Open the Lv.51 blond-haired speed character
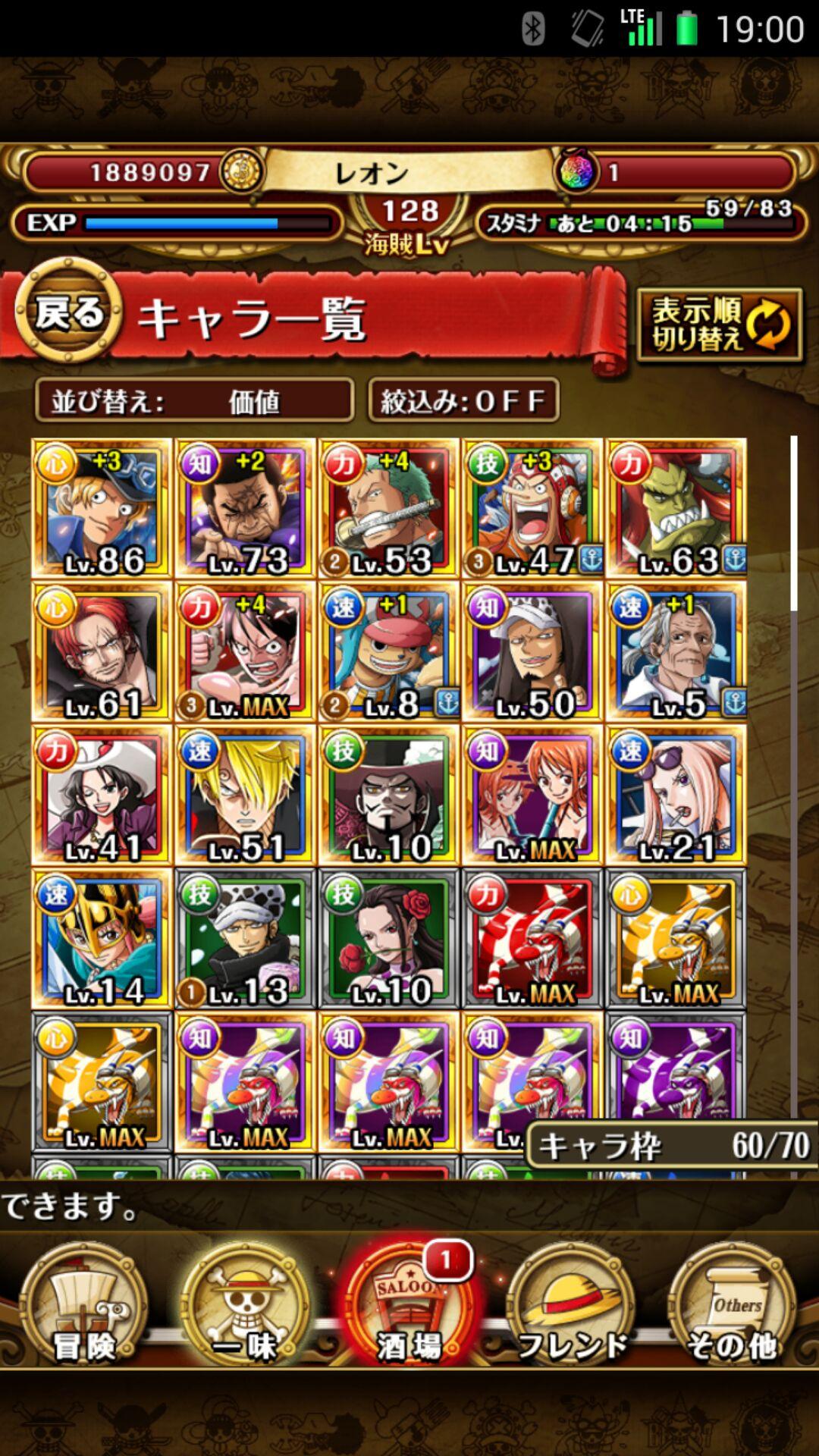819x1456 pixels. coord(245,795)
